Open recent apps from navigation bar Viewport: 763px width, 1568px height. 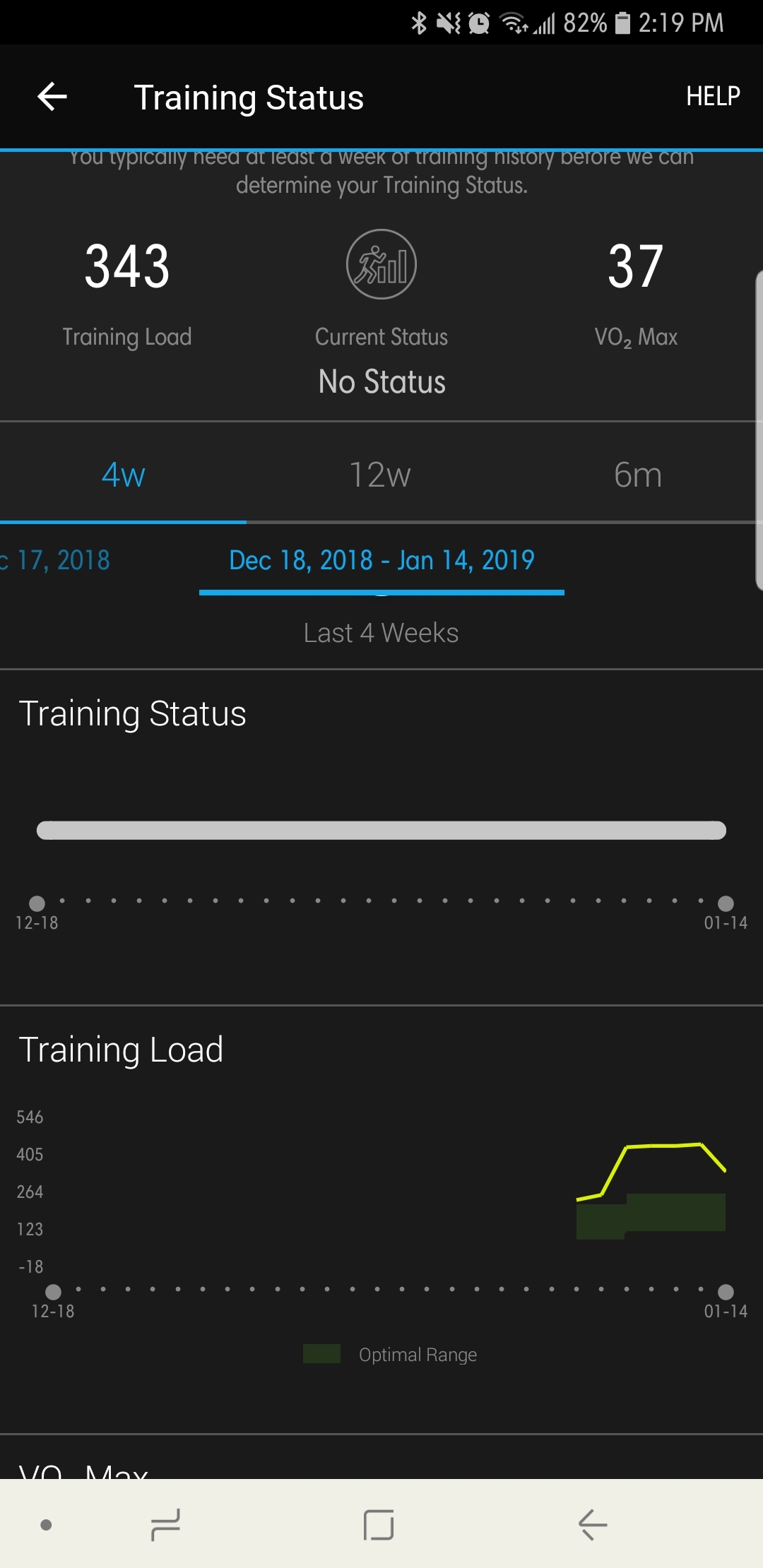pos(166,1524)
